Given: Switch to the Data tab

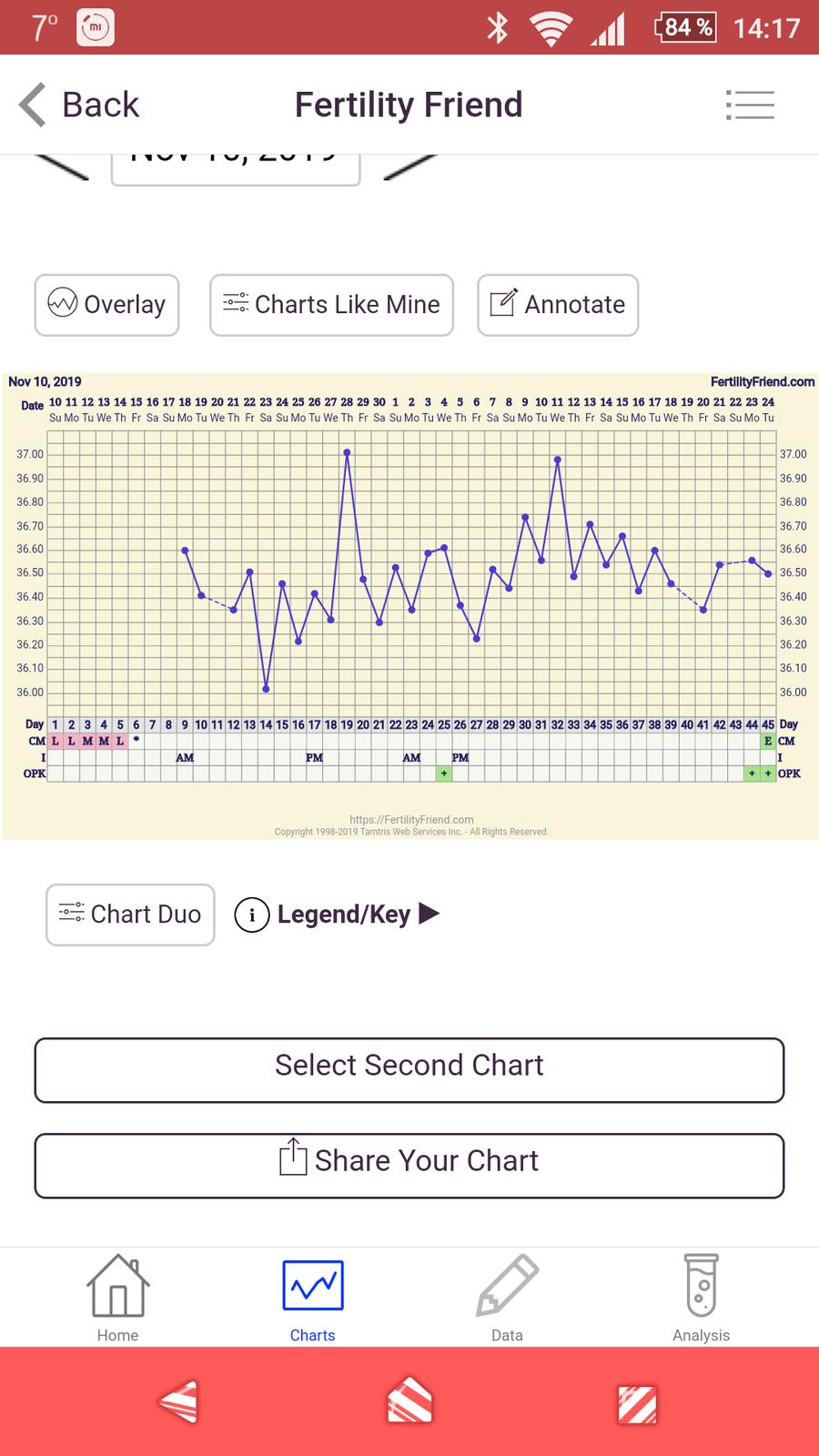Looking at the screenshot, I should coord(507,1297).
